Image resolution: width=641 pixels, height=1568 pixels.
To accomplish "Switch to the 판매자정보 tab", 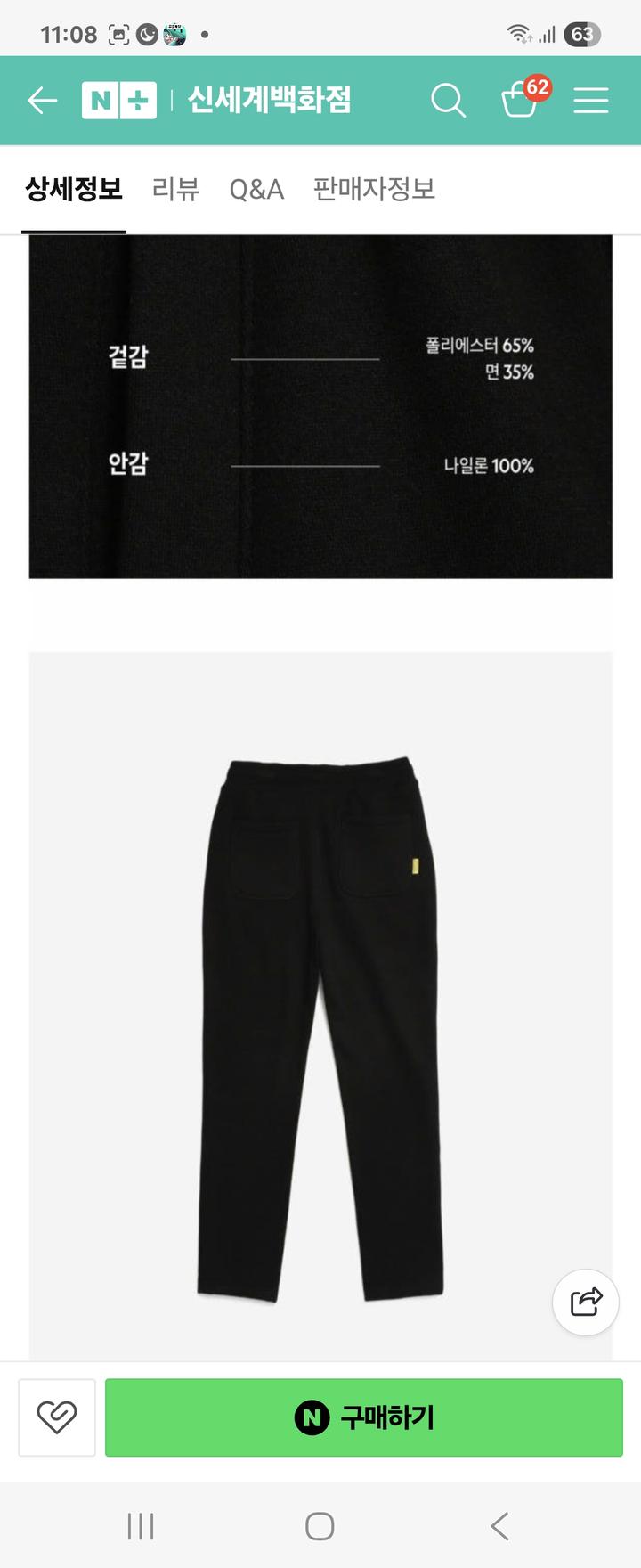I will pos(374,189).
